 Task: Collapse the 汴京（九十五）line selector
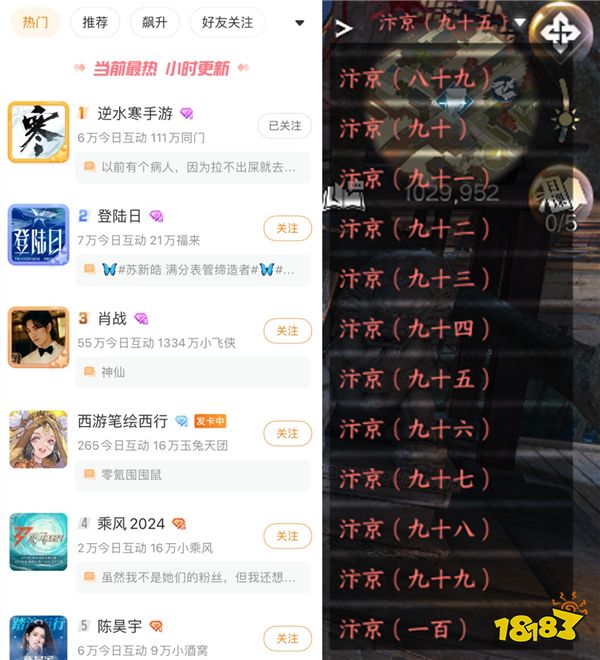coord(518,22)
